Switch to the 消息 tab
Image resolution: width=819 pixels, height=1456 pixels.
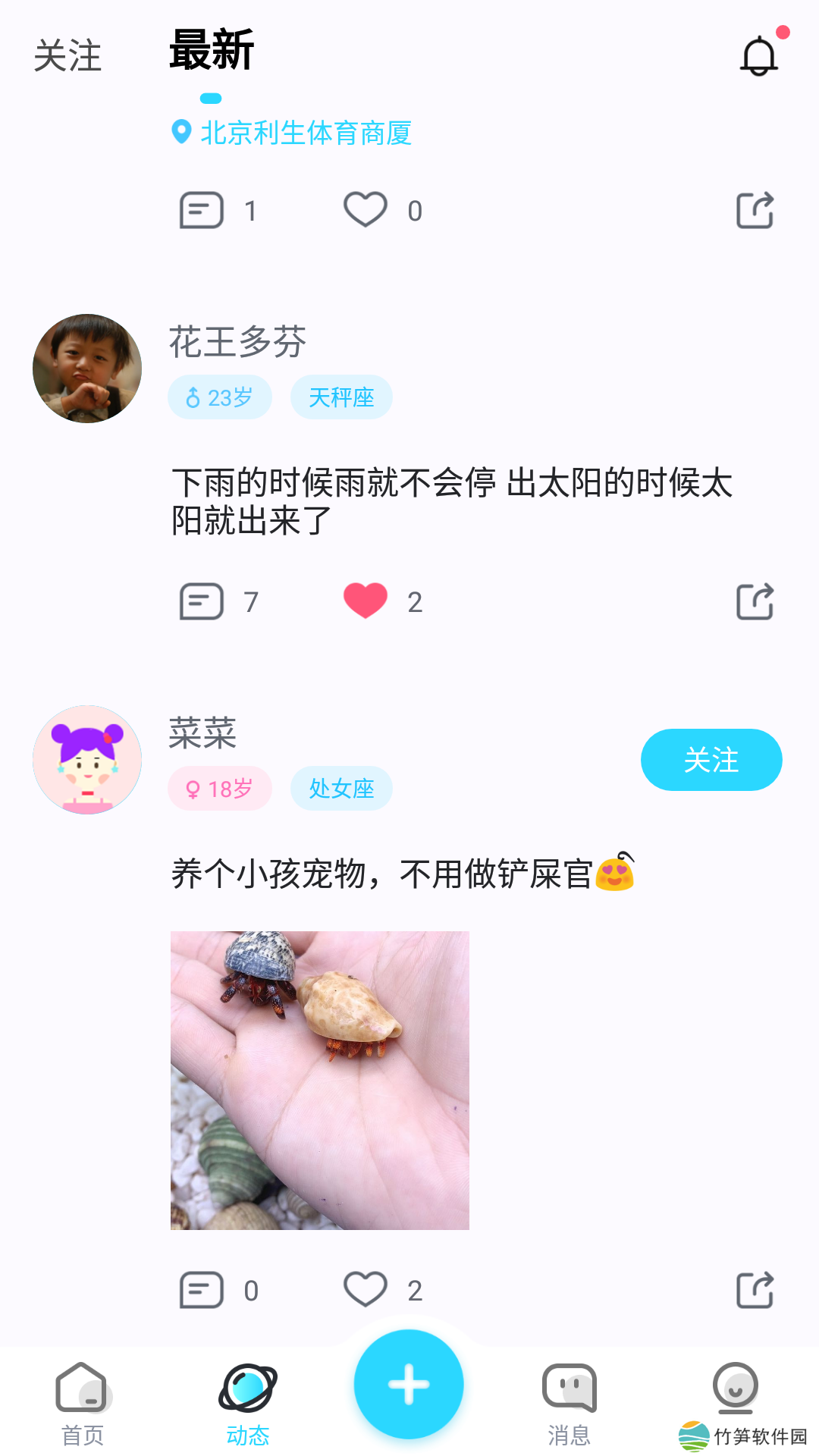click(569, 1403)
